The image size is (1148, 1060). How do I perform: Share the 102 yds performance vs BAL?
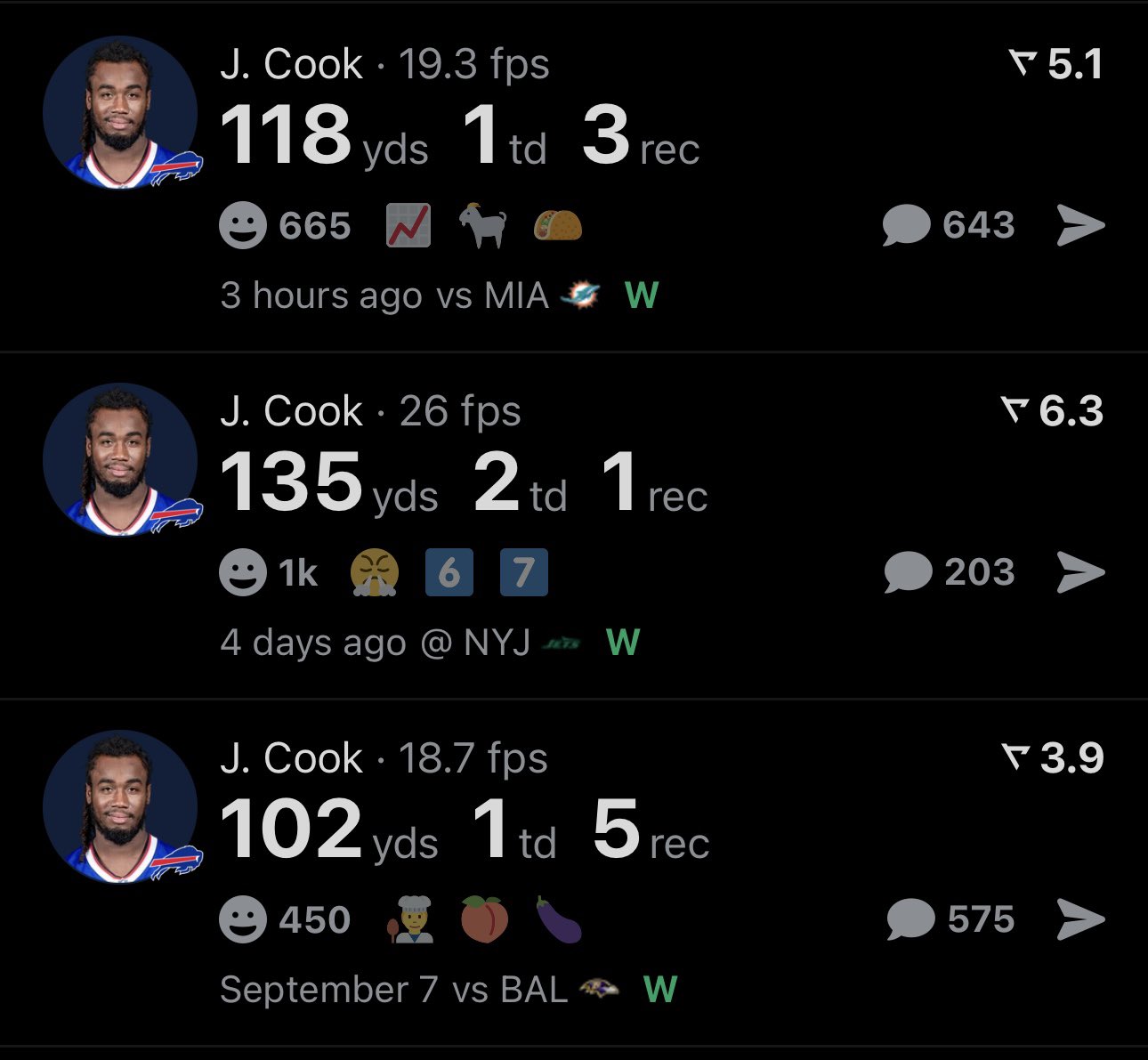click(x=1081, y=919)
